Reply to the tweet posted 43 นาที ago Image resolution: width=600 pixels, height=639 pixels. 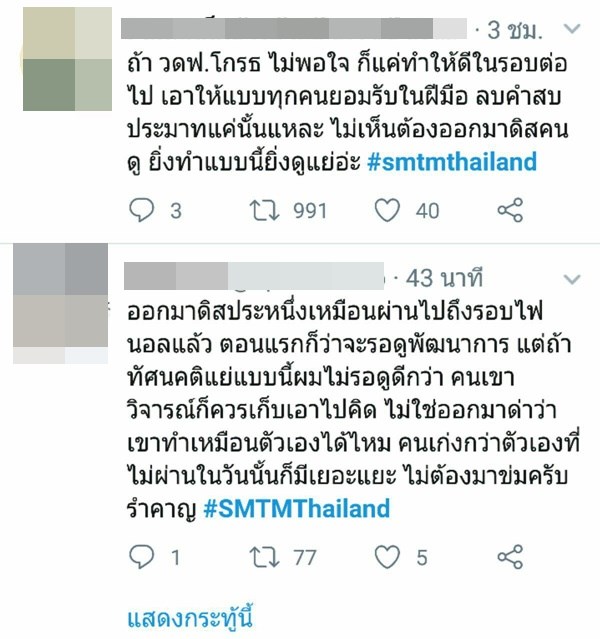coord(145,556)
